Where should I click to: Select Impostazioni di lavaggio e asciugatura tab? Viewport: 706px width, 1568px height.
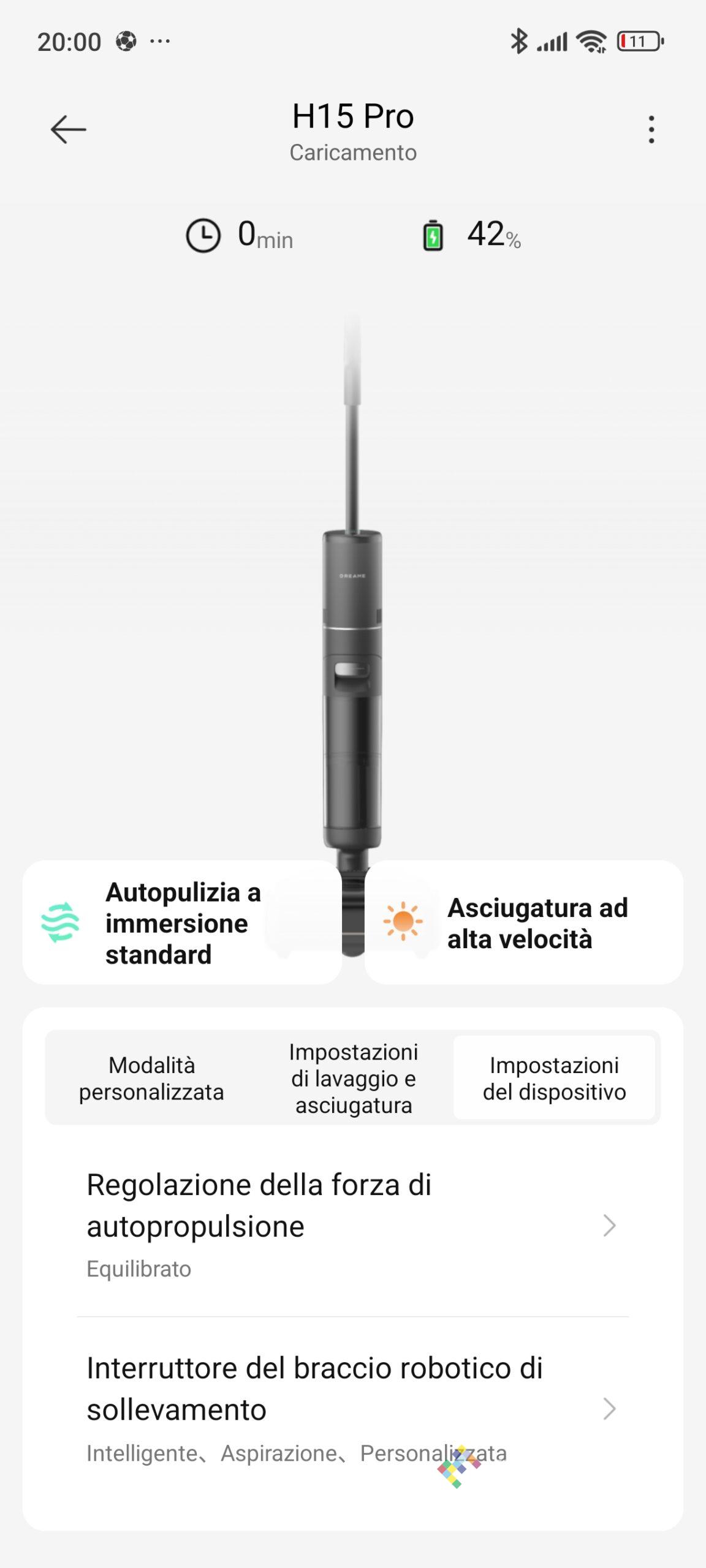(x=354, y=1079)
